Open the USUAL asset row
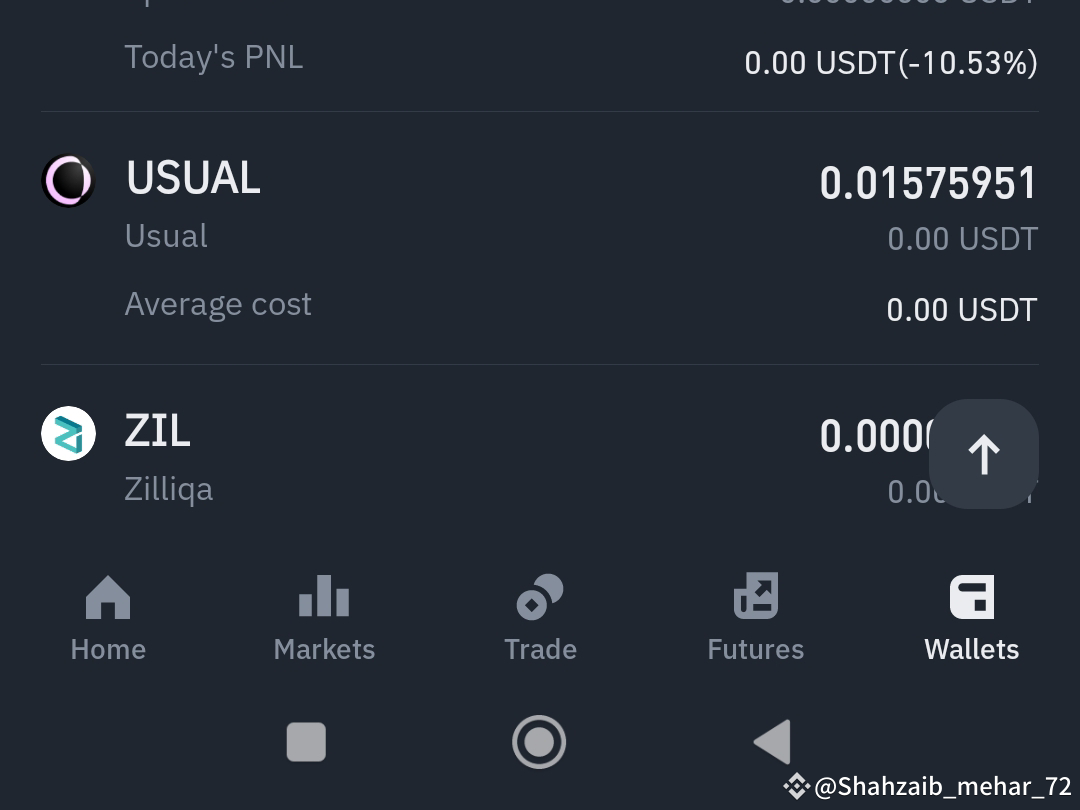This screenshot has height=810, width=1080. 540,238
